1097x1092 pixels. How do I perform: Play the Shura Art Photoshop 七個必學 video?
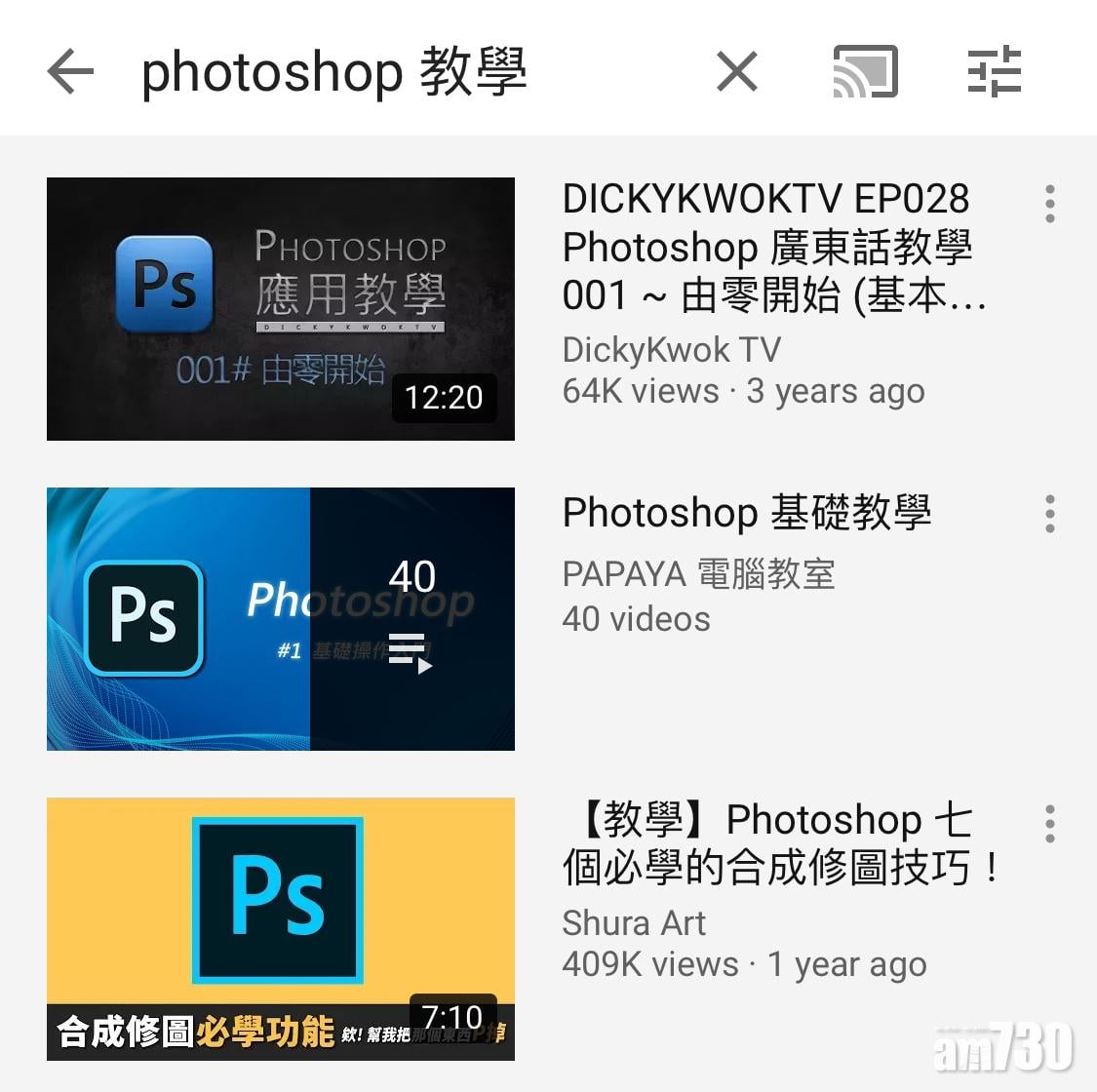pos(281,928)
